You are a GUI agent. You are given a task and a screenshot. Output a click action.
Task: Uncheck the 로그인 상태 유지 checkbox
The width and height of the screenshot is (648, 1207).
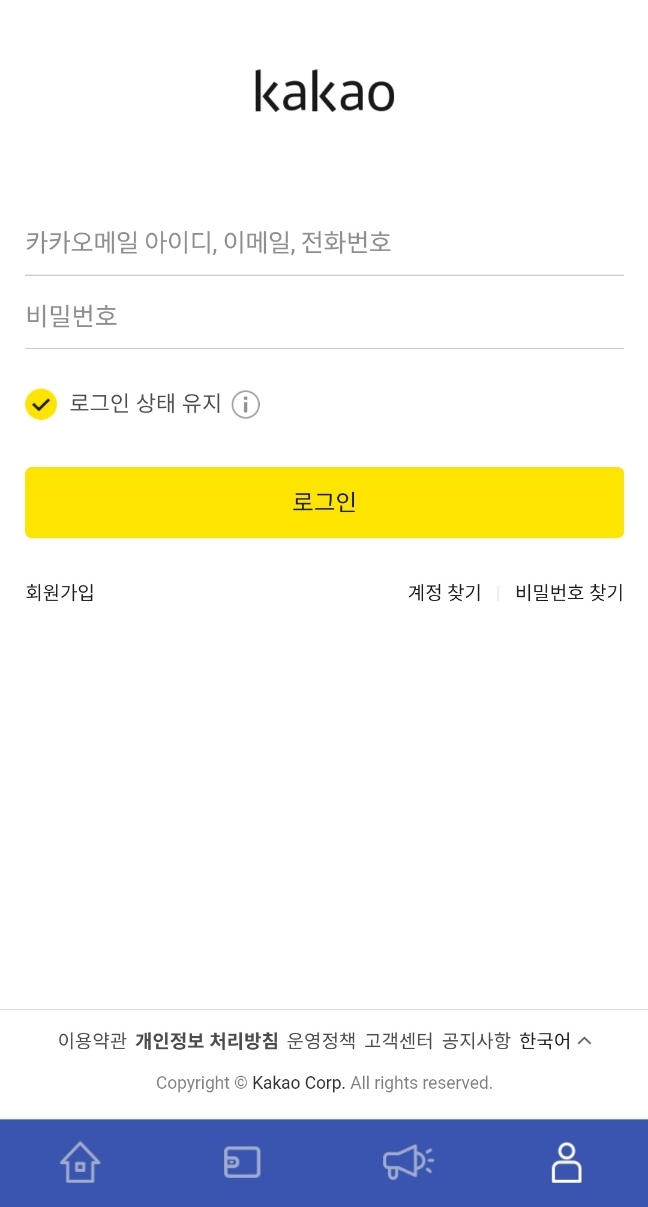[41, 404]
